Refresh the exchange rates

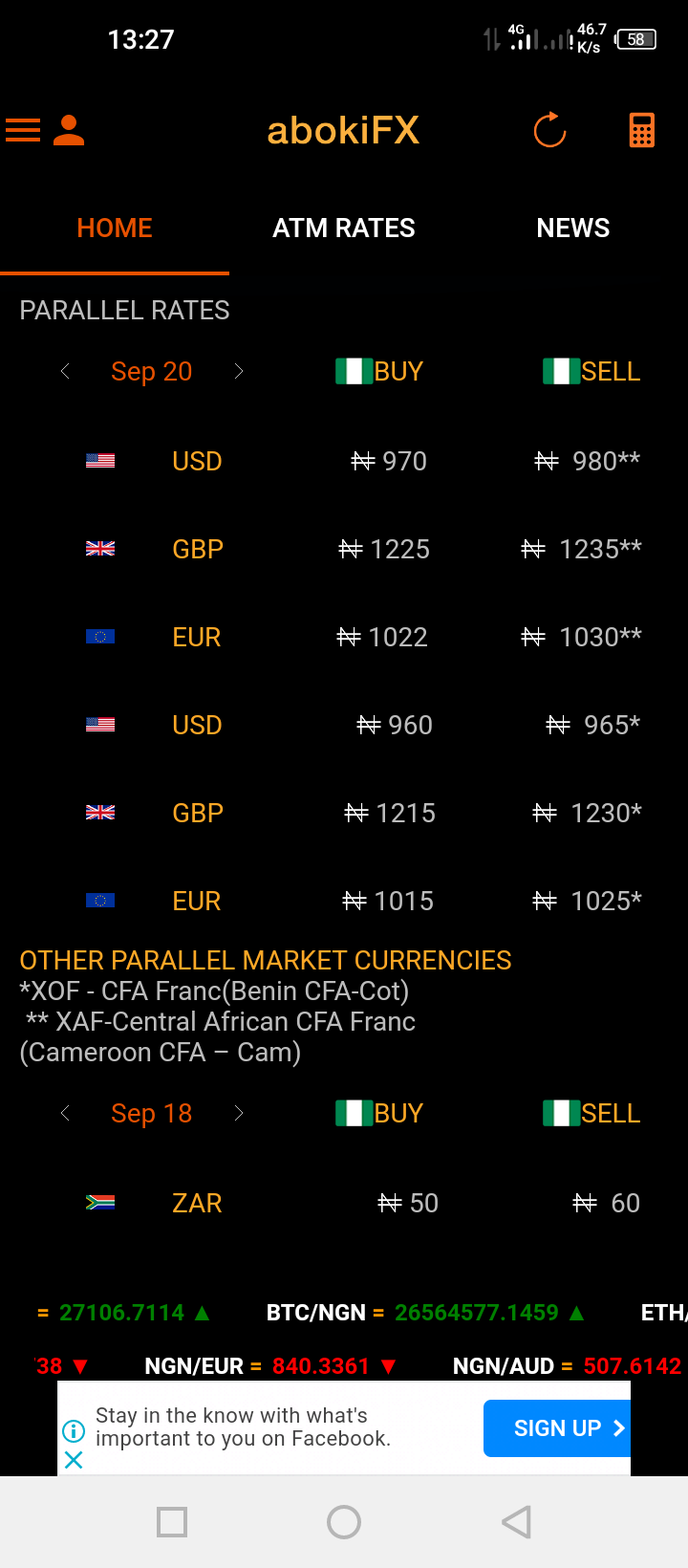(x=549, y=130)
